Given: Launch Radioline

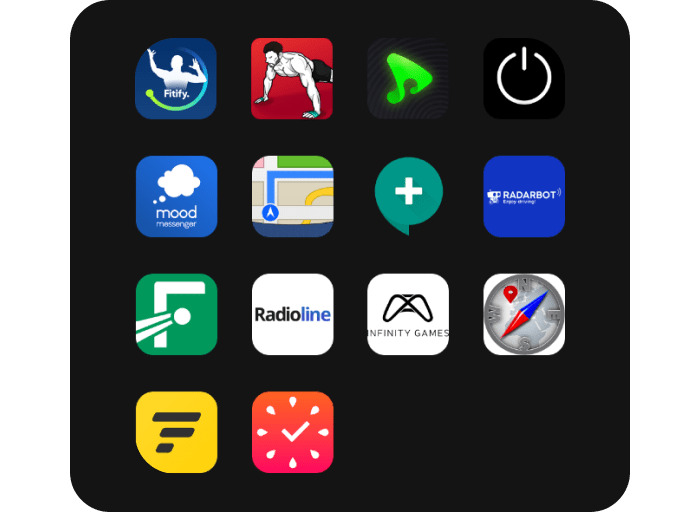Looking at the screenshot, I should pyautogui.click(x=292, y=314).
